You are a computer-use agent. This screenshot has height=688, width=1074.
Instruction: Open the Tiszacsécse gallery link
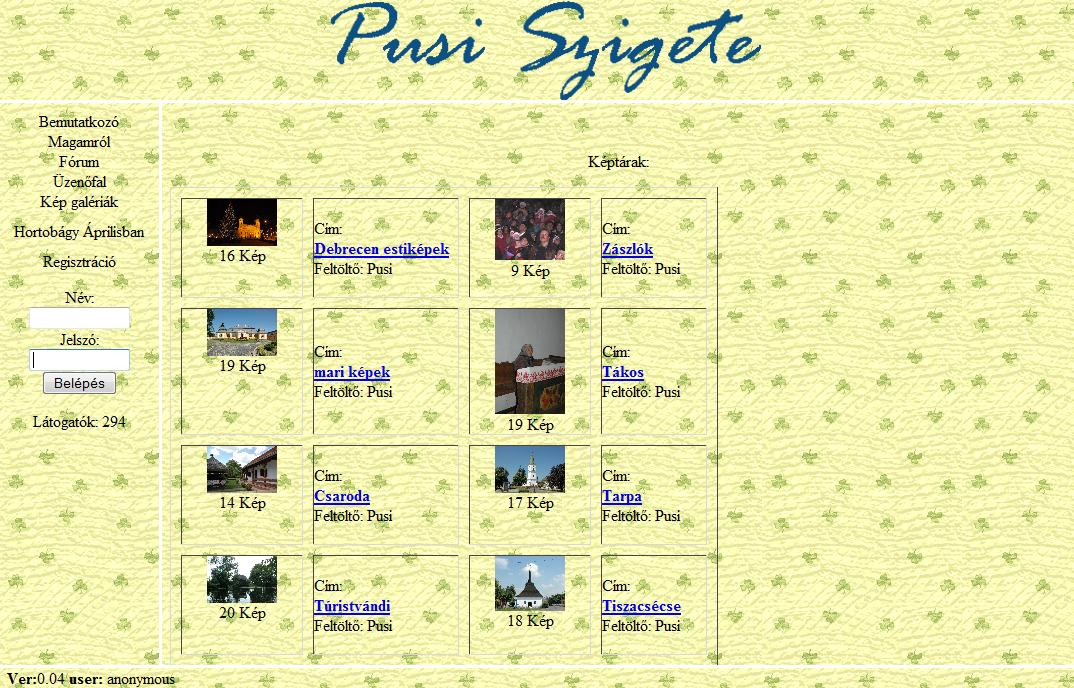click(641, 606)
